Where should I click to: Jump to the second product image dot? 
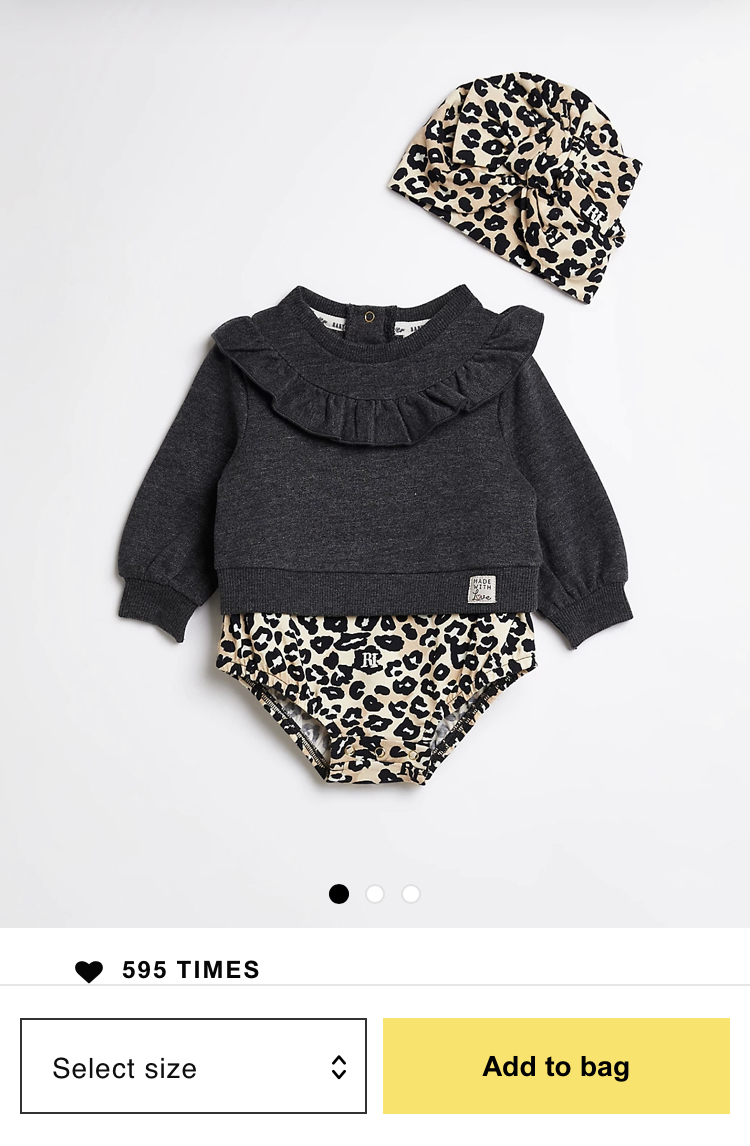point(375,894)
